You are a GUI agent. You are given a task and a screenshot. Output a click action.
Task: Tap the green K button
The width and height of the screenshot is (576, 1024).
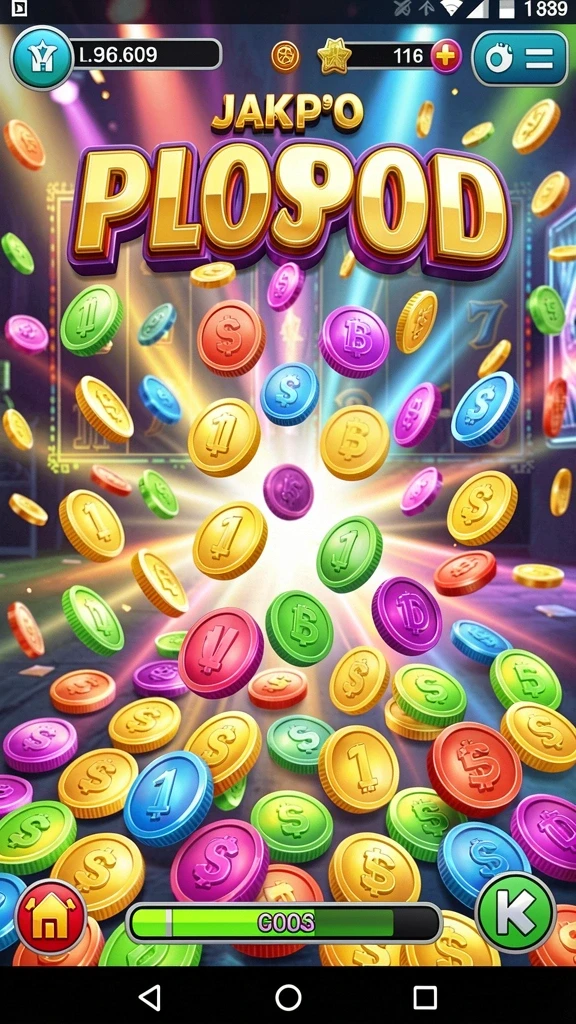(516, 912)
